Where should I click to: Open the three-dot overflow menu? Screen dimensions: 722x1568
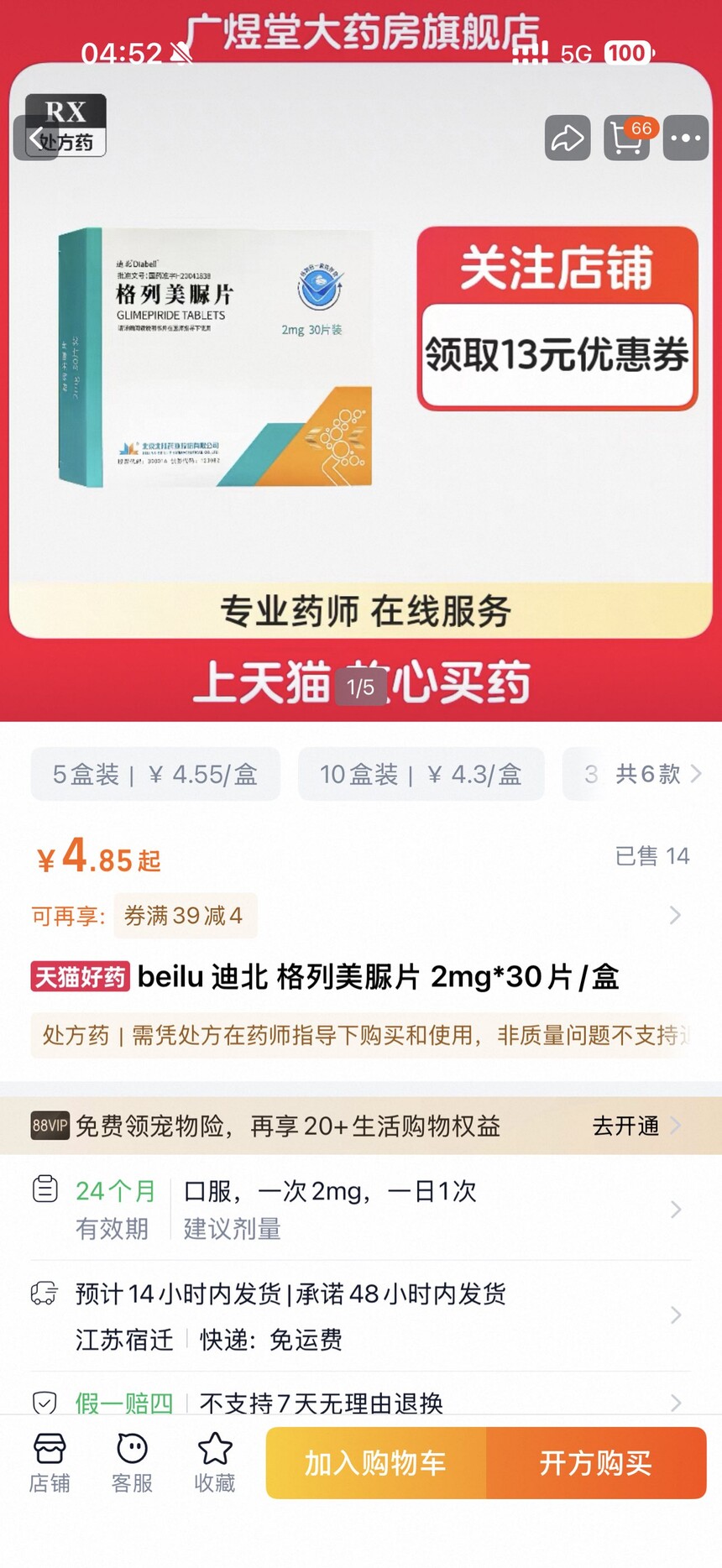coord(686,138)
